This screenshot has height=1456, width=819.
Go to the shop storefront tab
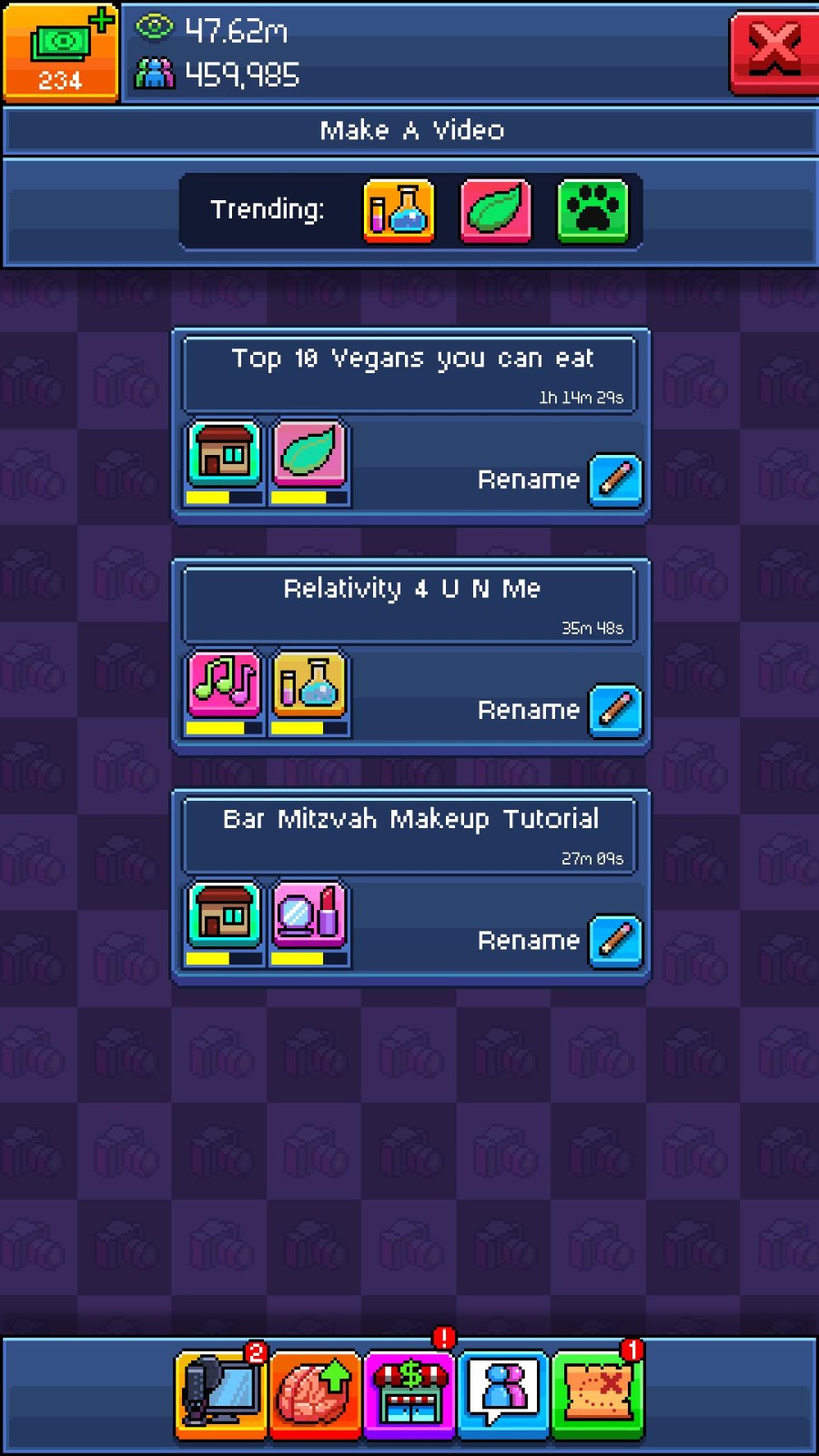(x=409, y=1394)
